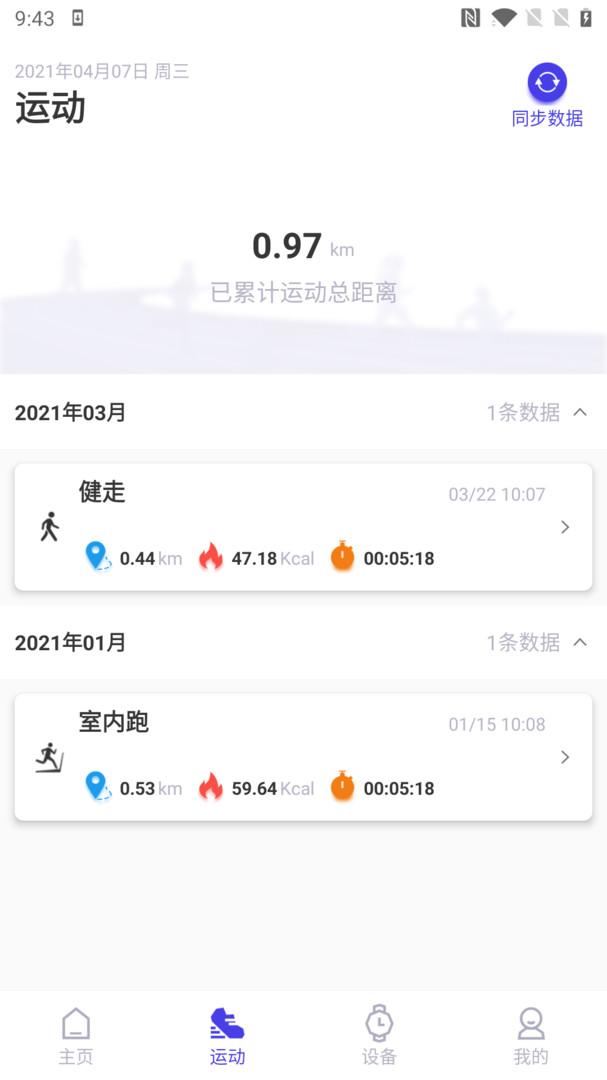Viewport: 607px width, 1080px height.
Task: Open the 健走 workout record
Action: tap(303, 527)
